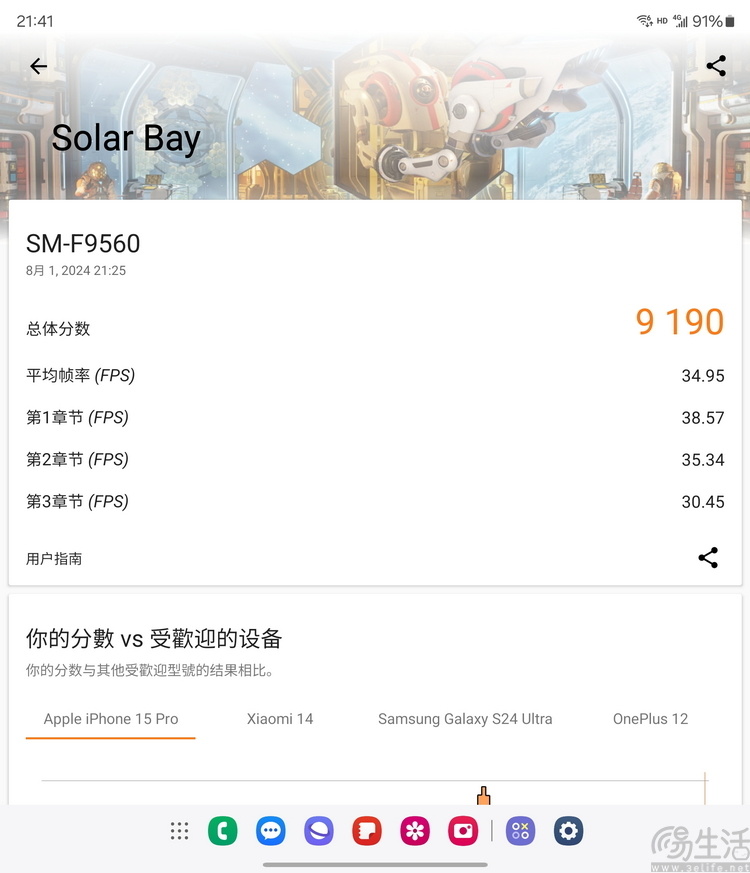The image size is (750, 873).
Task: Open the Gallery flower icon
Action: click(x=414, y=831)
